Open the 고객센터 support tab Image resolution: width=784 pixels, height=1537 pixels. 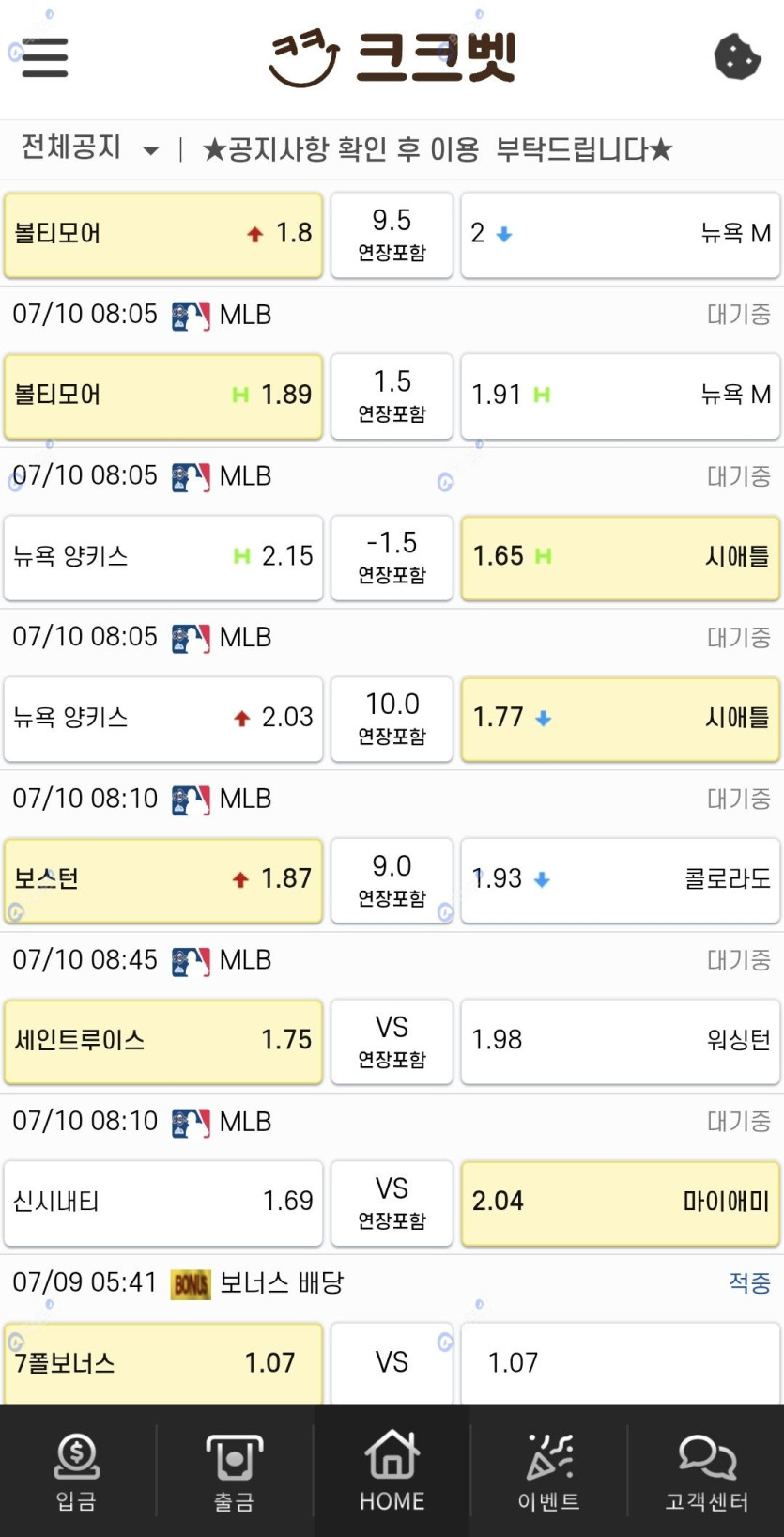(x=706, y=1471)
